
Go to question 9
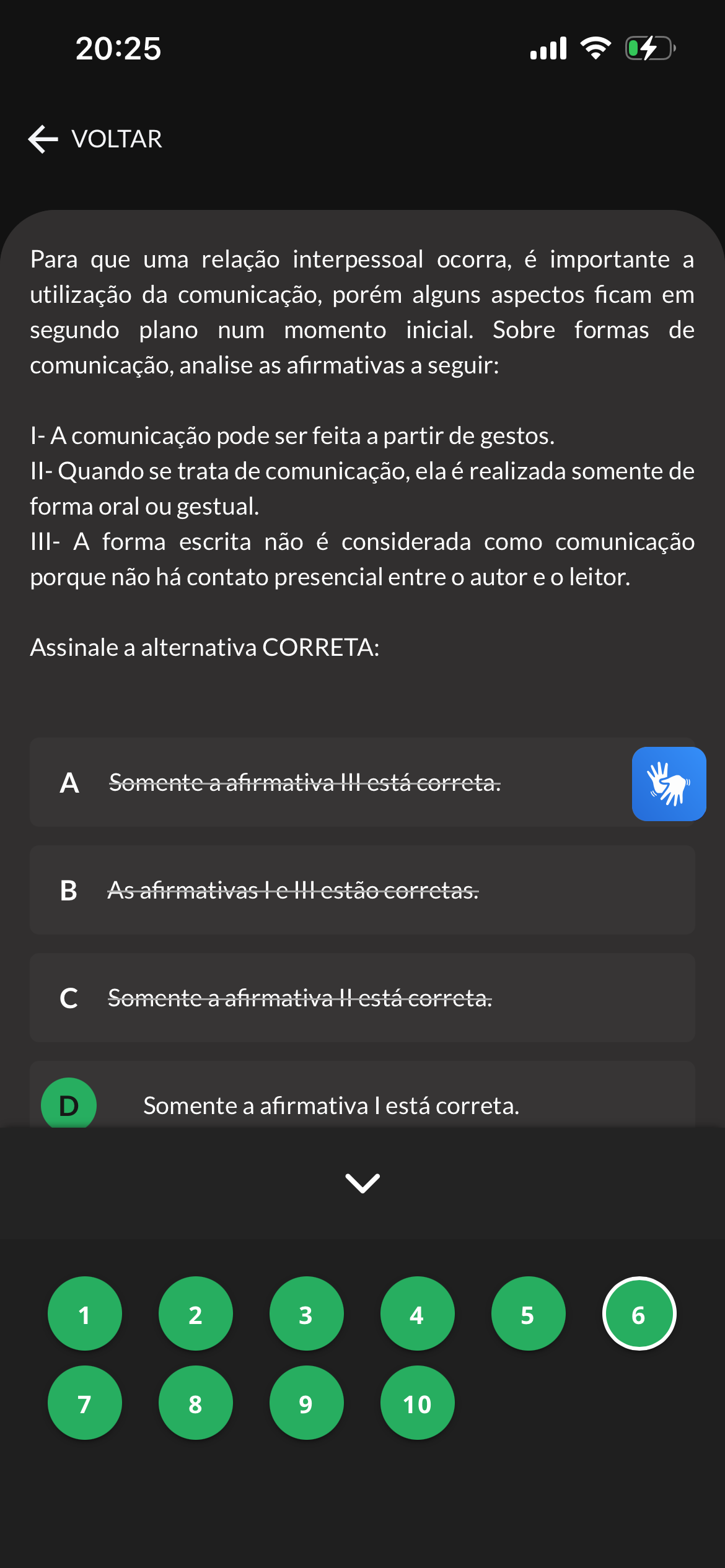pos(307,1403)
